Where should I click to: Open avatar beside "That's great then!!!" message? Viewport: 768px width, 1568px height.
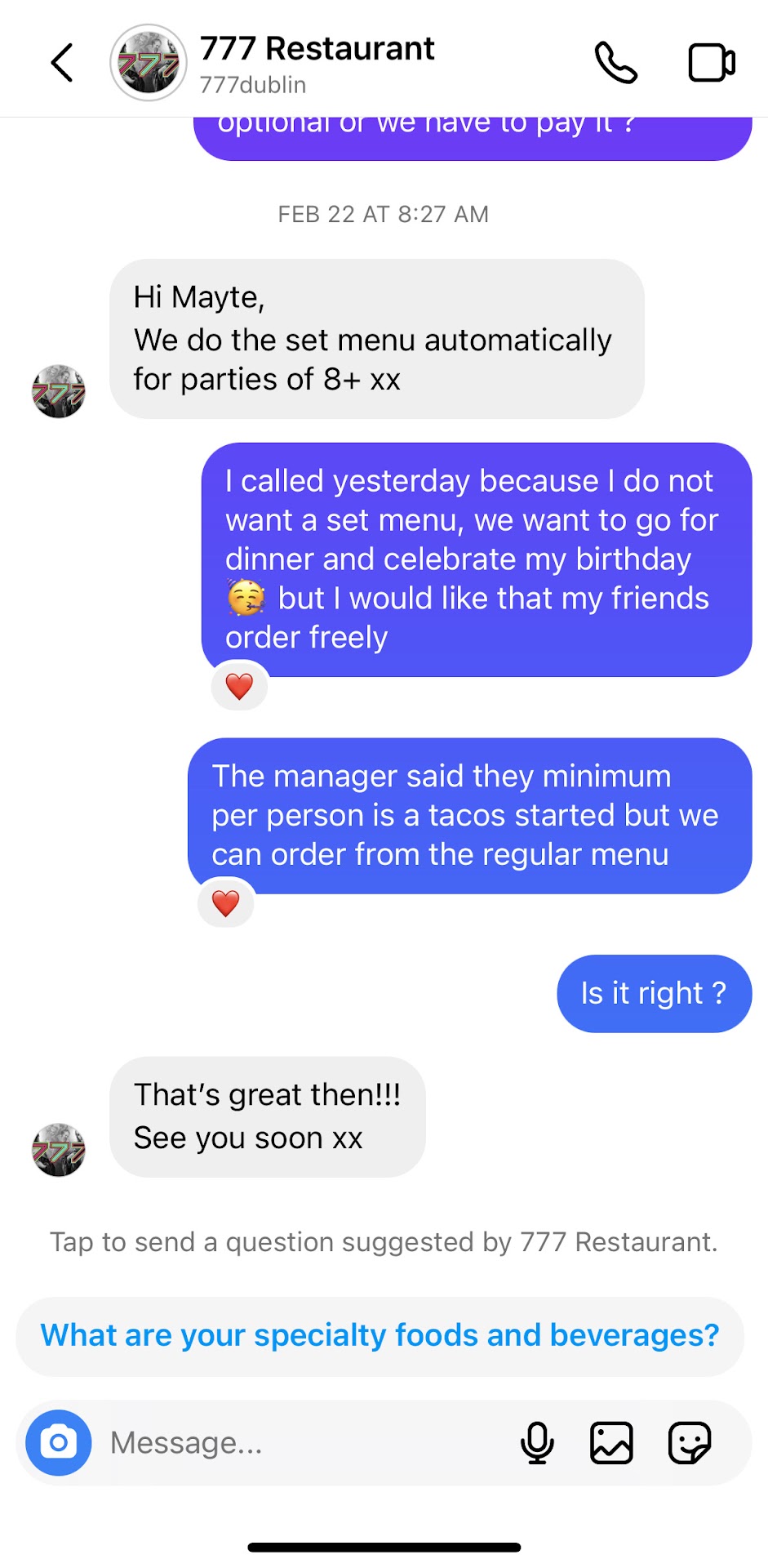pos(59,1150)
